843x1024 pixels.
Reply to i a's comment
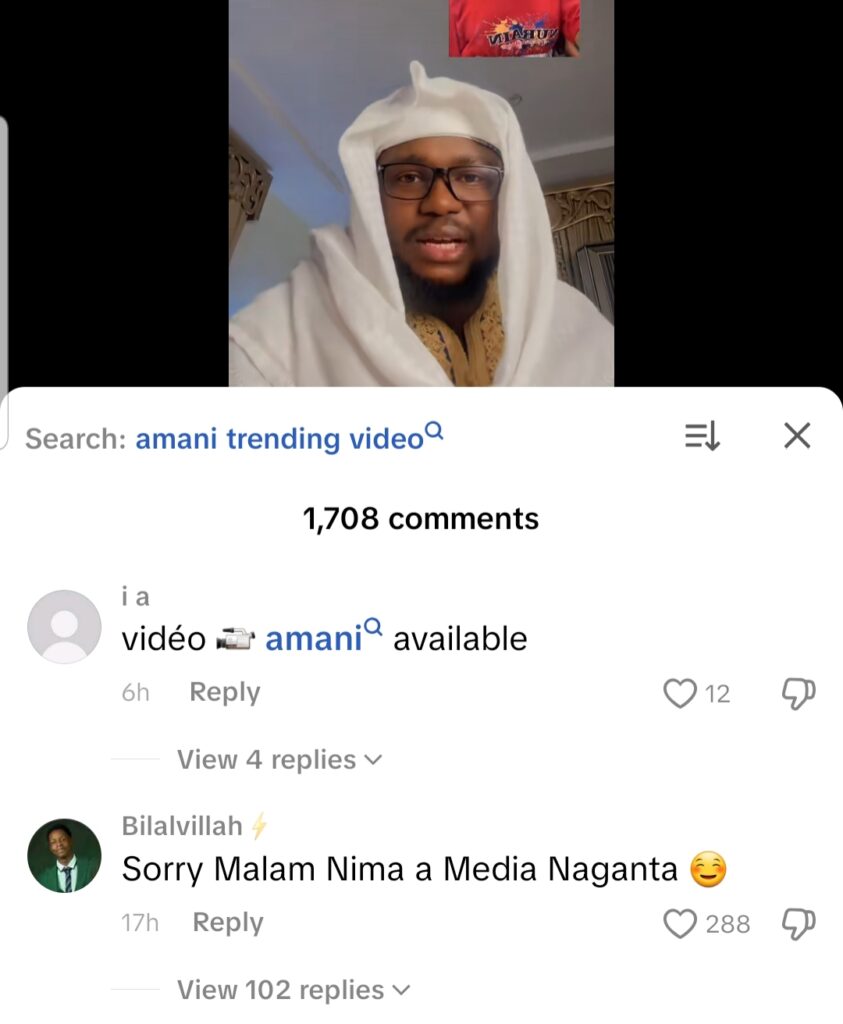224,692
